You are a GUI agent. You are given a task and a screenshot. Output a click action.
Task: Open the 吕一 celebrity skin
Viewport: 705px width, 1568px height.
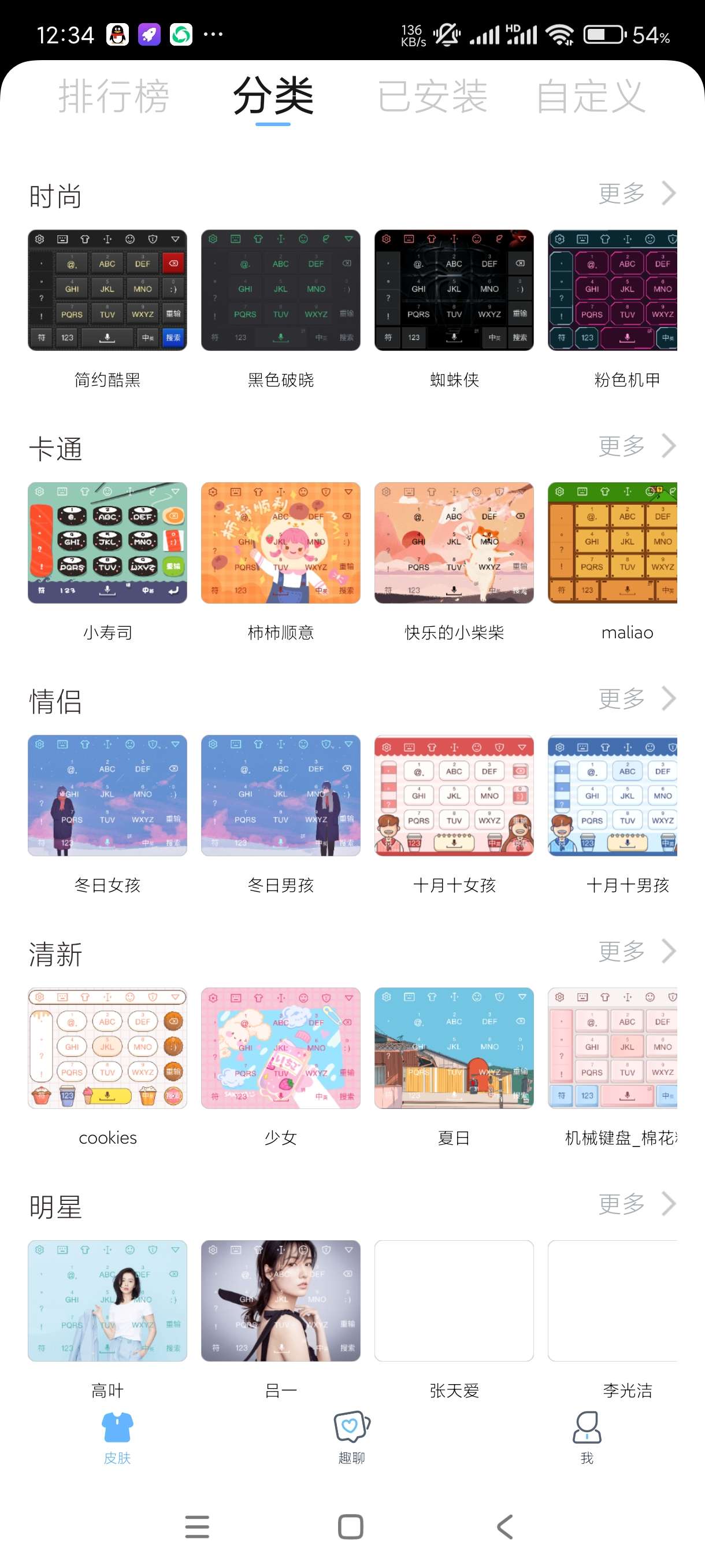[x=280, y=1301]
